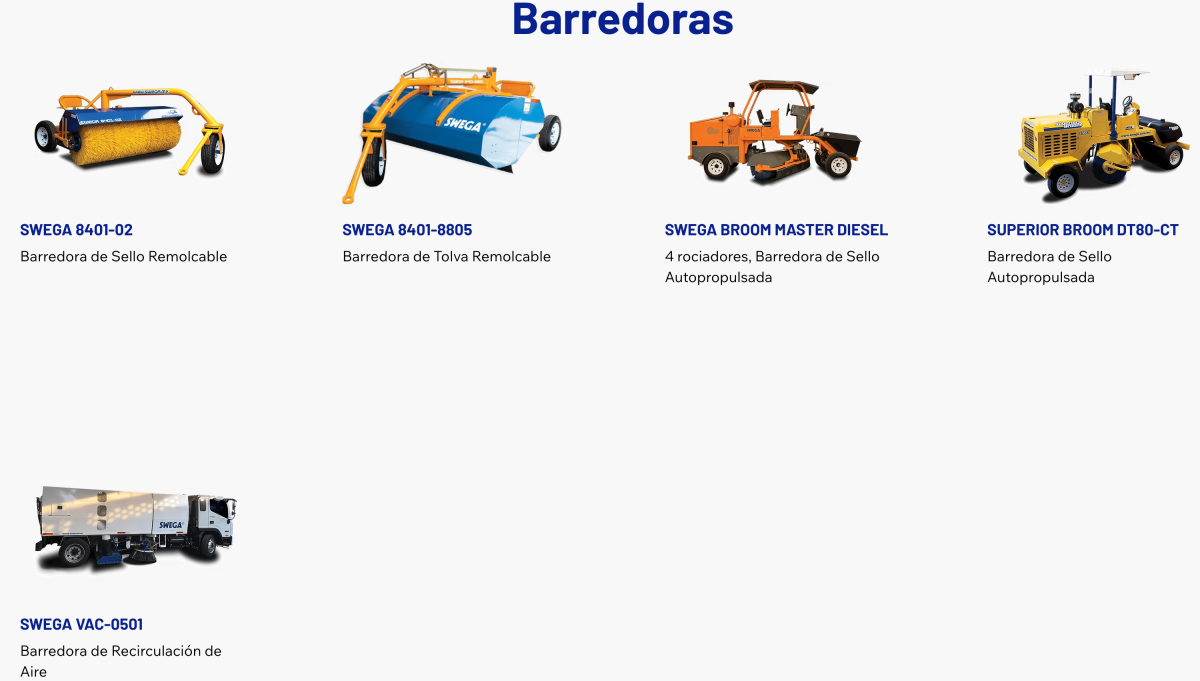Select the SWEGA BROOM MASTER DIESEL card
Viewport: 1200px width, 681px height.
[776, 230]
